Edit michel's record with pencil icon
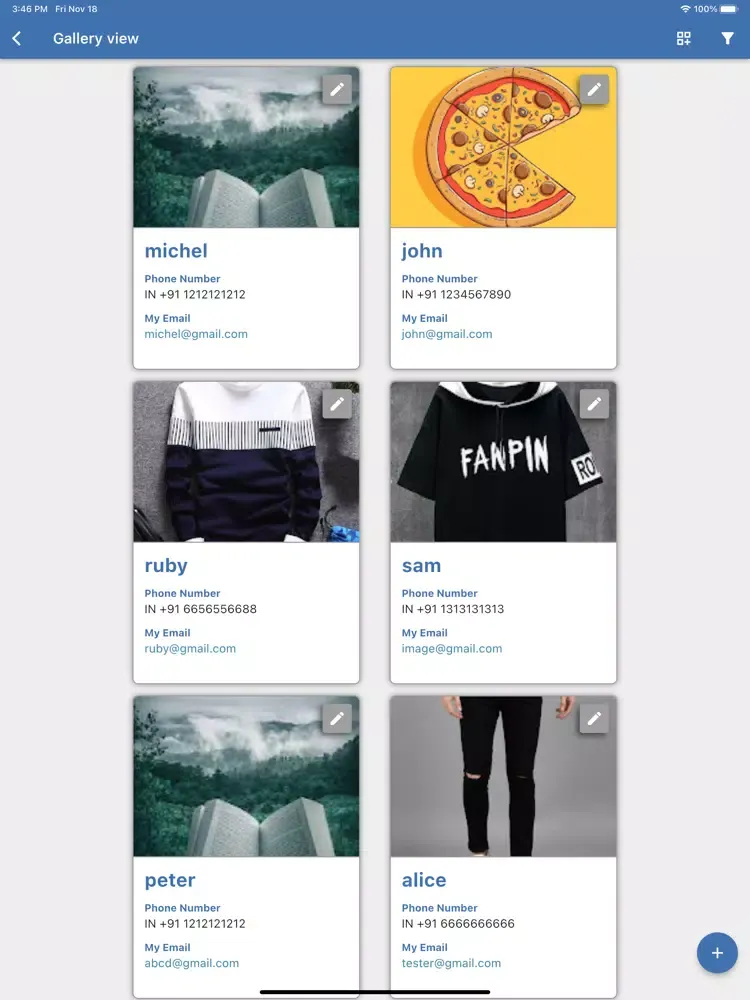Screen dimensions: 750x1000 337,89
